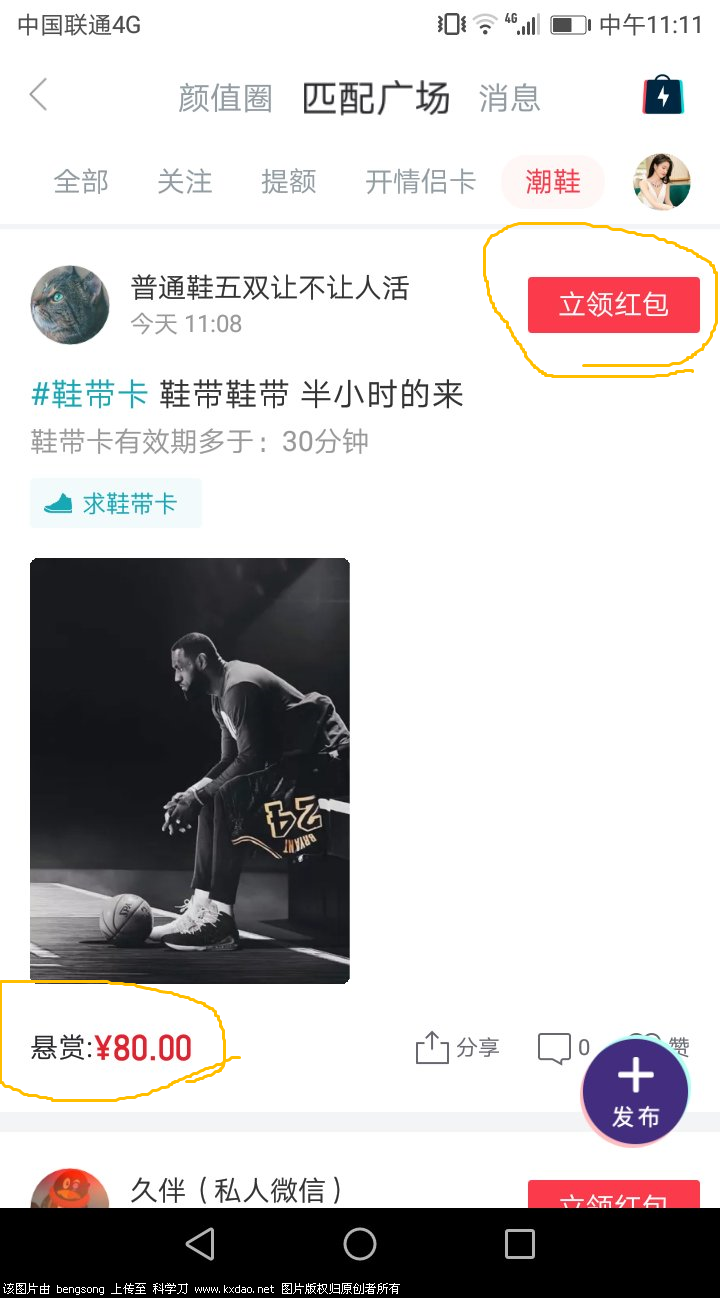Switch to the 颜值圈 tab

click(225, 98)
